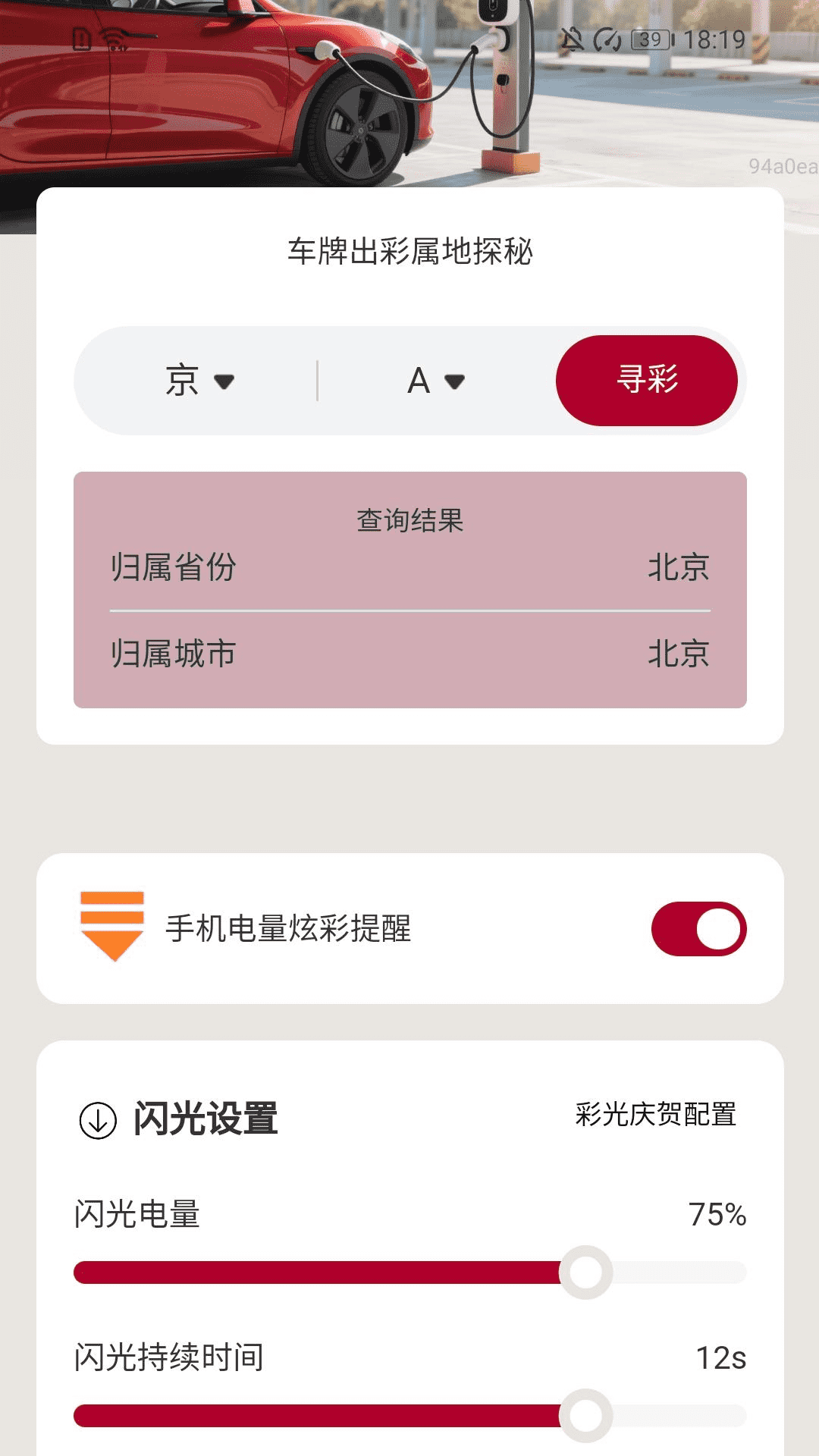Select the power saving mode icon
Viewport: 819px width, 1456px height.
tap(607, 38)
